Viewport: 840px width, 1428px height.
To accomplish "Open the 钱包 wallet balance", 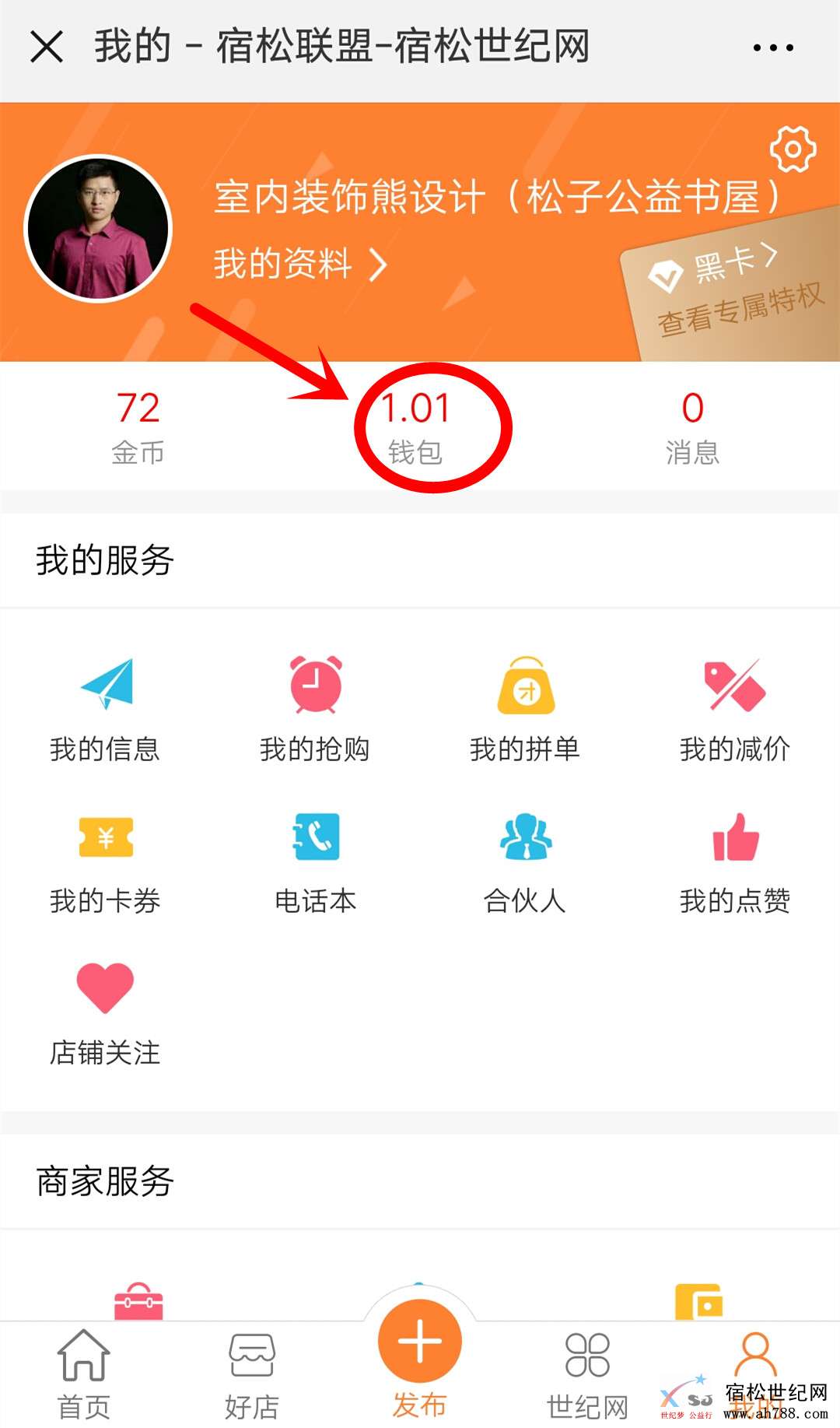I will 416,428.
